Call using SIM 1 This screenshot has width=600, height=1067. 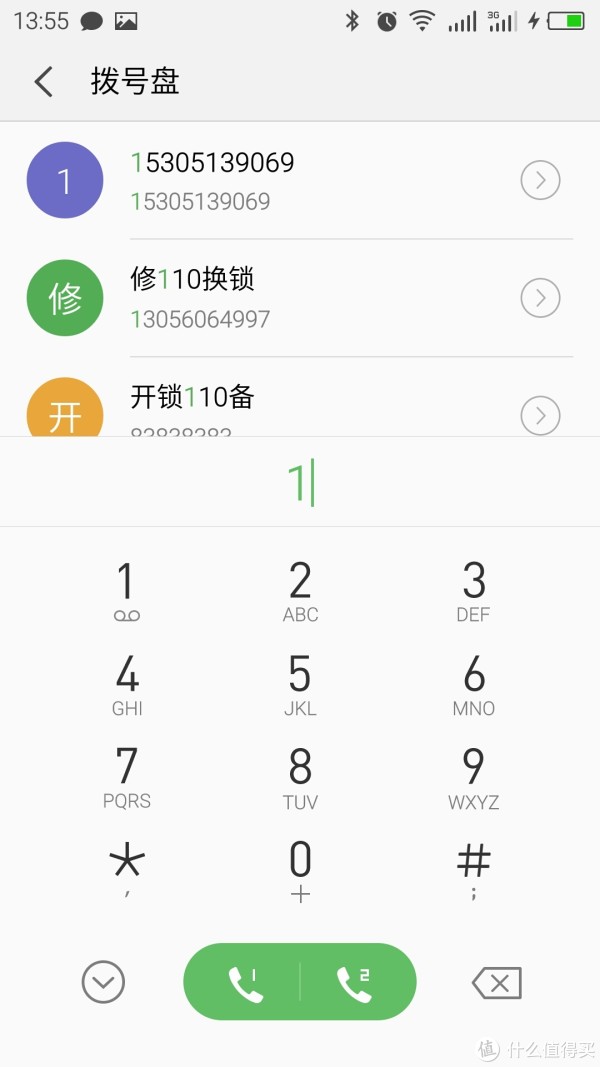pyautogui.click(x=242, y=982)
